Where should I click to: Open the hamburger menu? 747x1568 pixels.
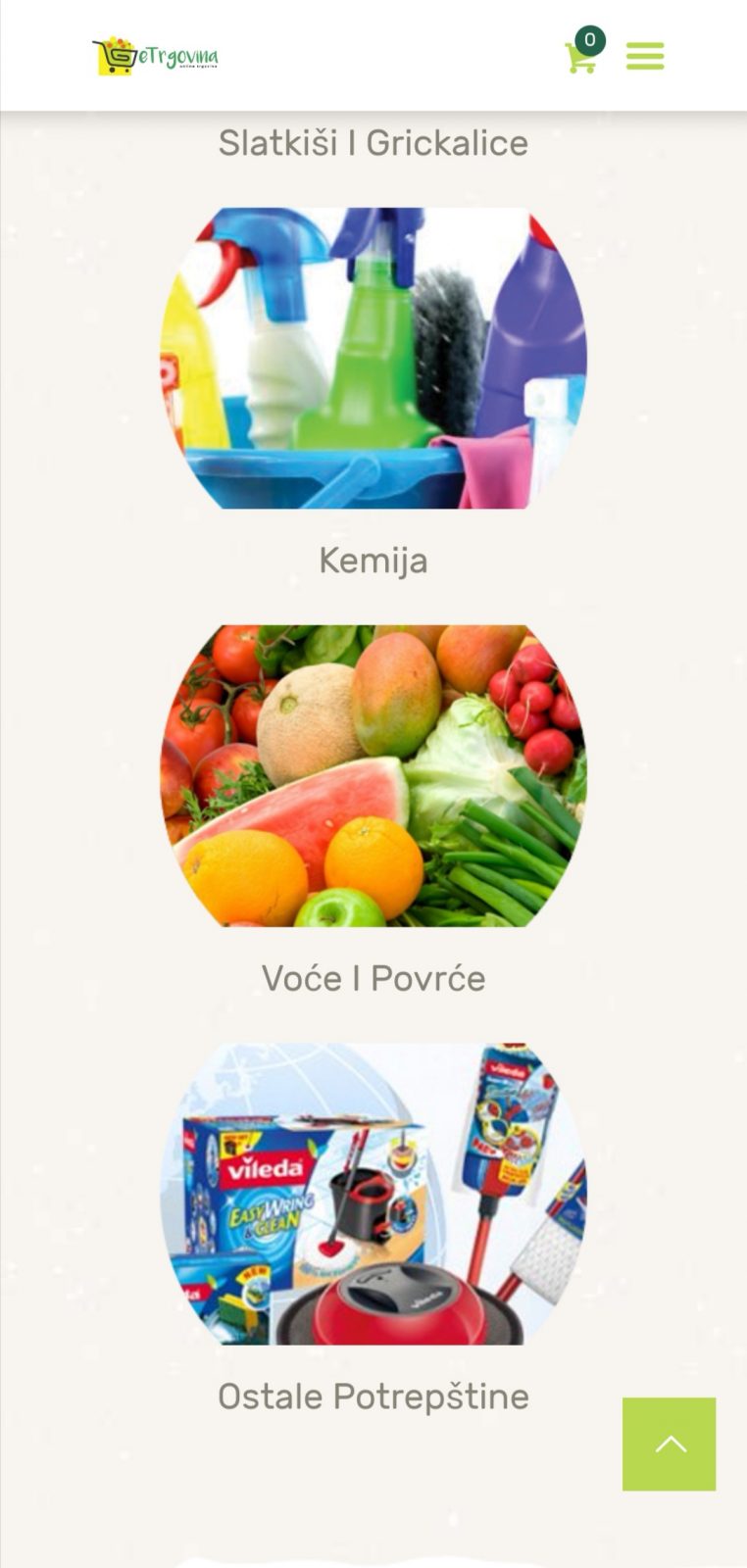click(645, 56)
